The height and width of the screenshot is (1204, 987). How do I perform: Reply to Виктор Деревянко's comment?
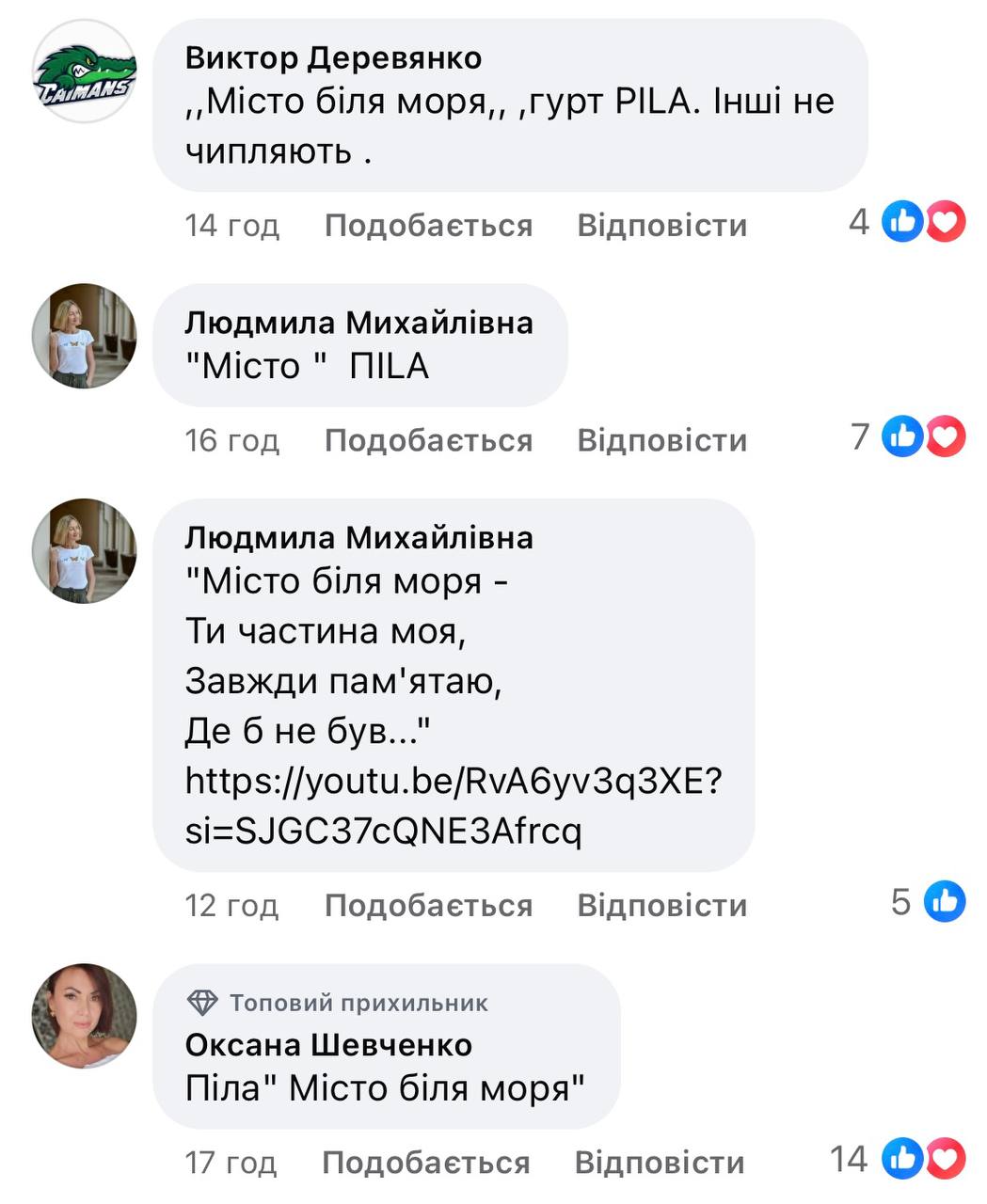tap(661, 226)
